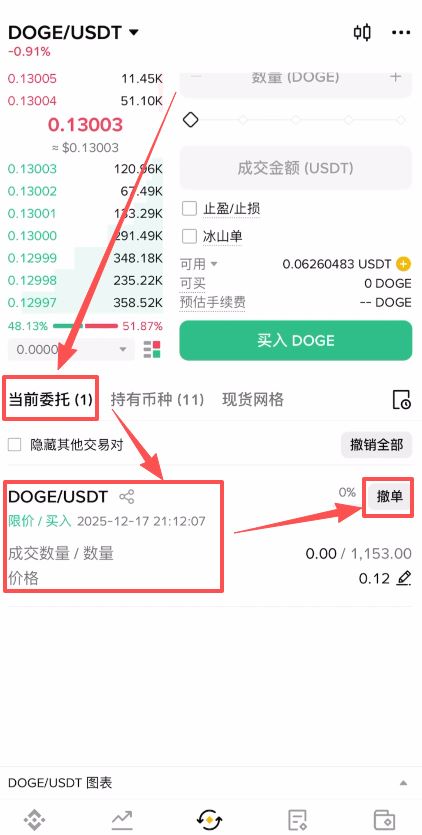Share the DOGE/USDT open order
This screenshot has width=422, height=835.
pyautogui.click(x=127, y=497)
